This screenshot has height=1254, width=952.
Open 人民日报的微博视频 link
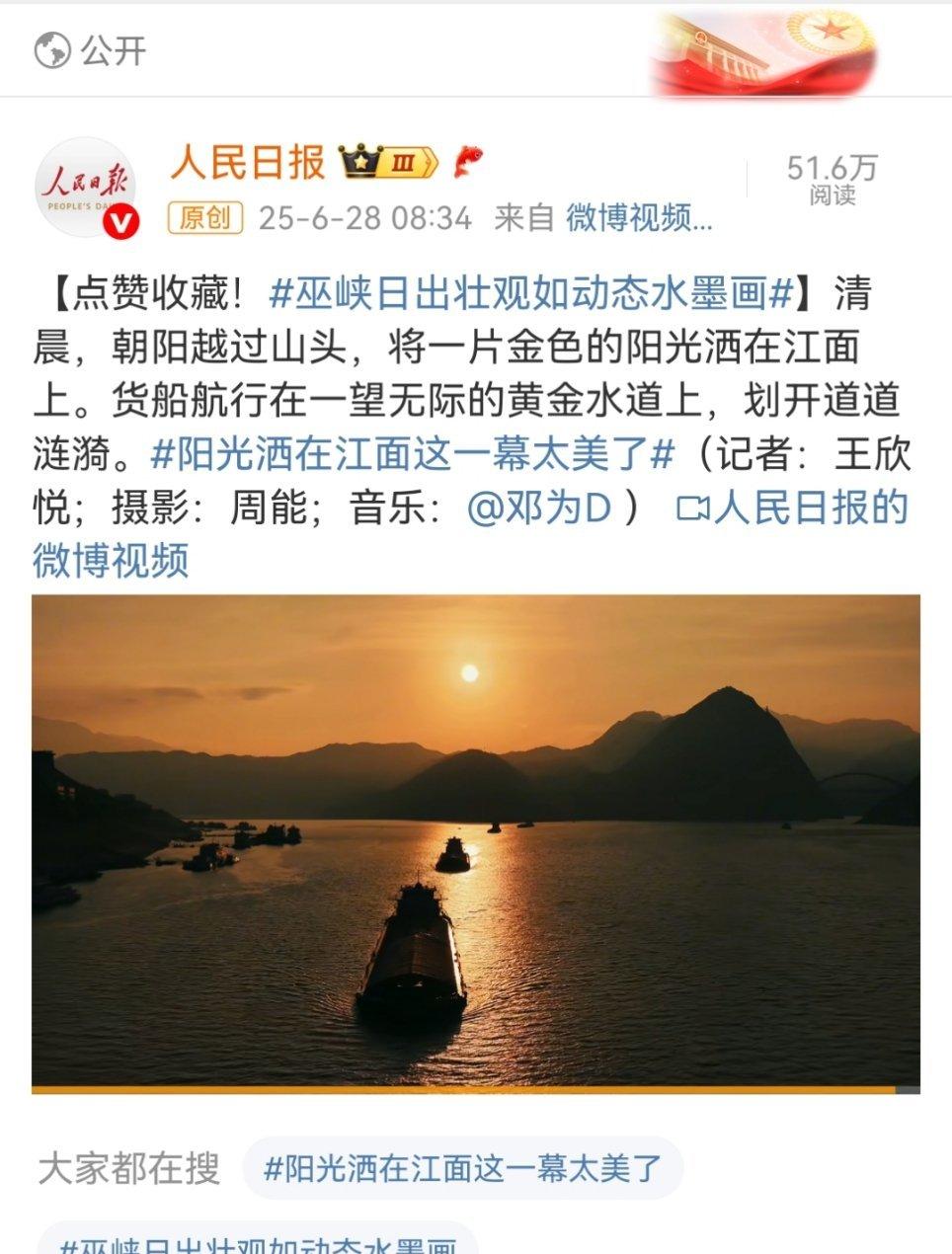[793, 508]
